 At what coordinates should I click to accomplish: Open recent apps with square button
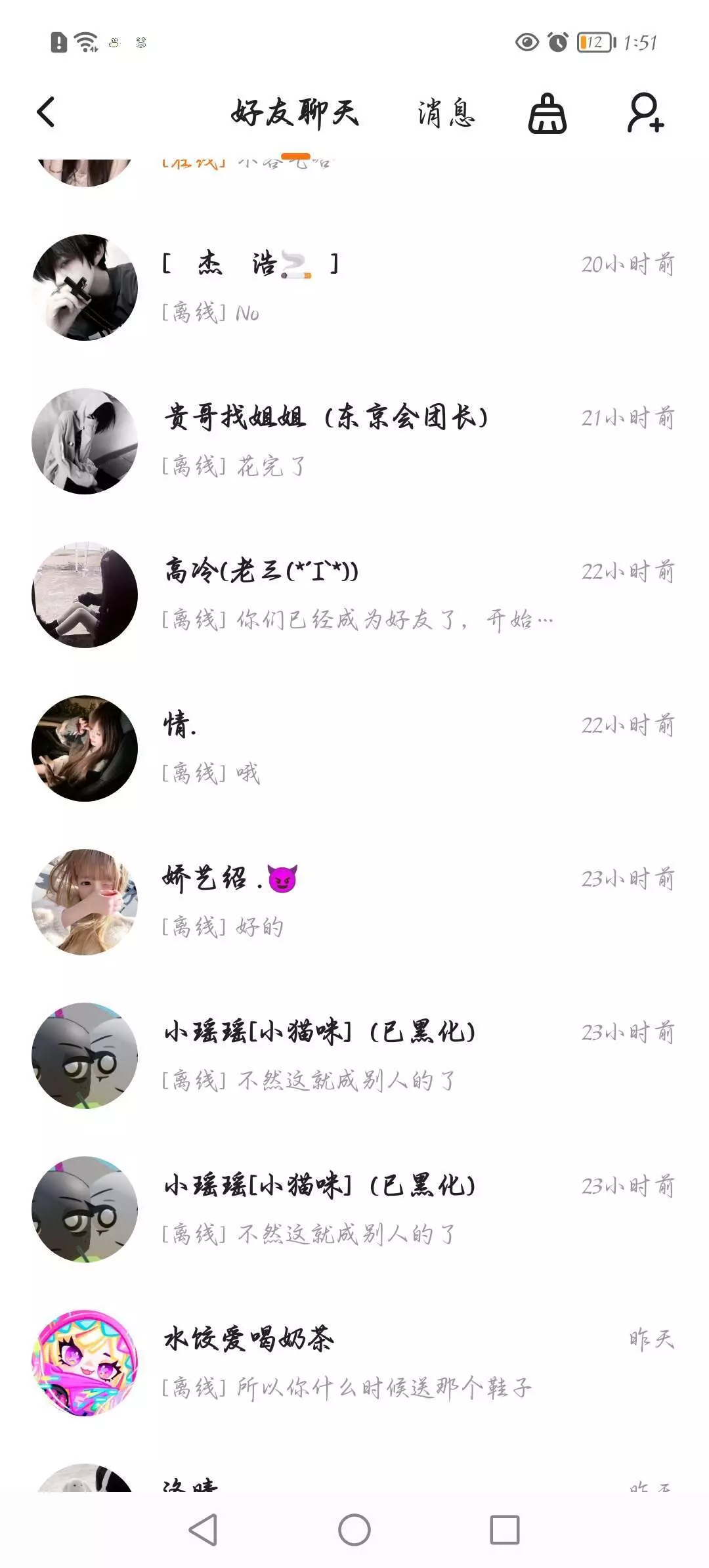tap(505, 1530)
